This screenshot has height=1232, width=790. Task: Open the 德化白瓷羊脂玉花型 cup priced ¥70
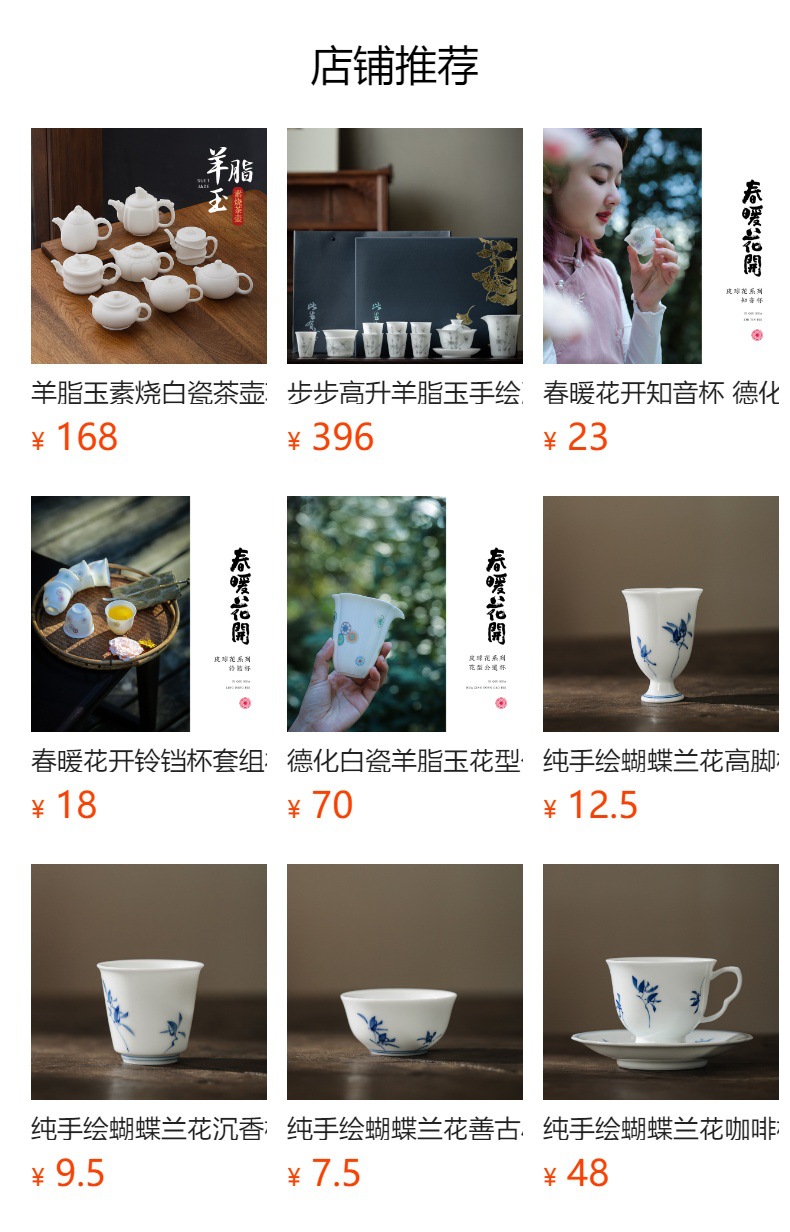404,614
